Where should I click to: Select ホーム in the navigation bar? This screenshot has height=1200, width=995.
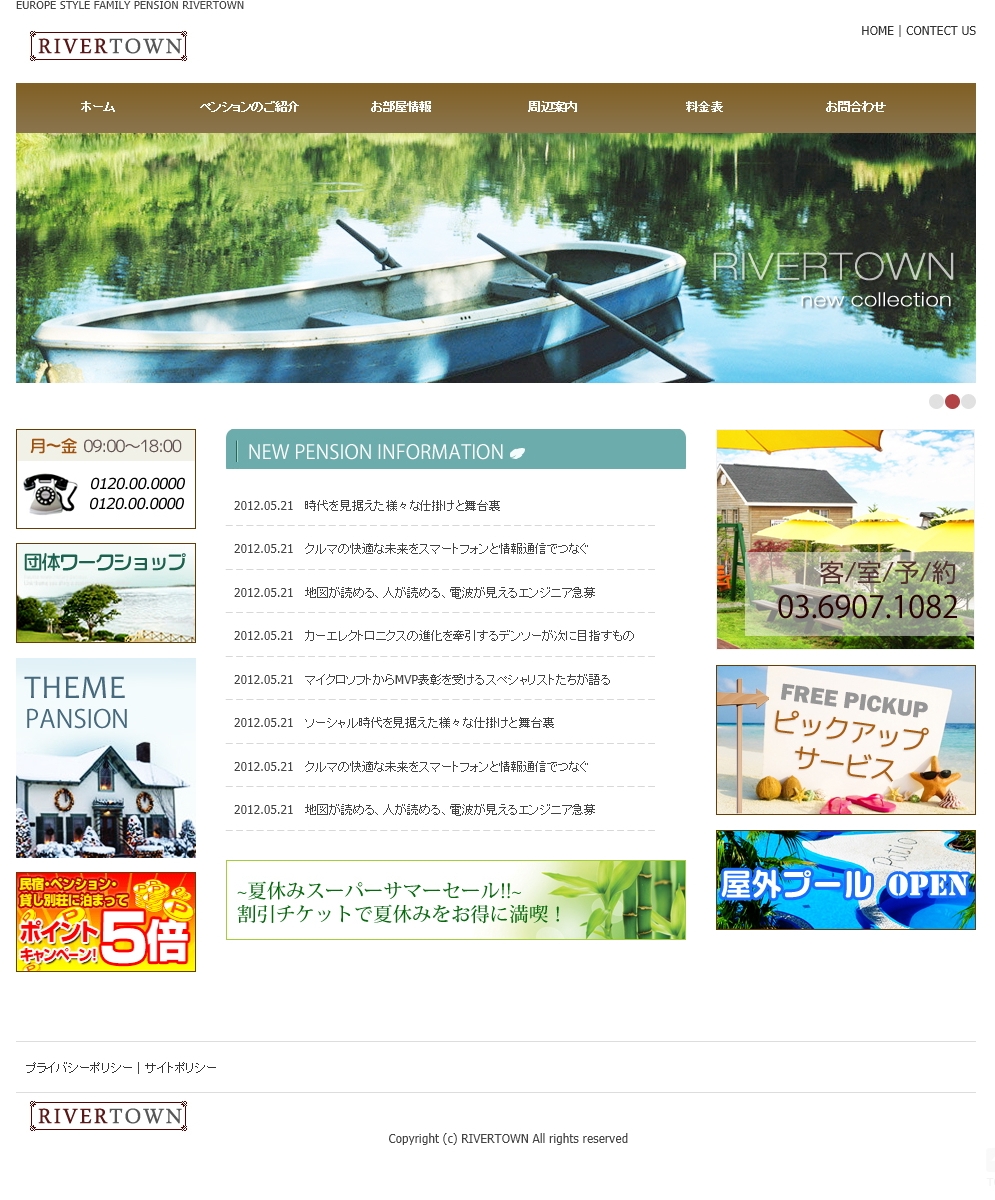pyautogui.click(x=98, y=107)
